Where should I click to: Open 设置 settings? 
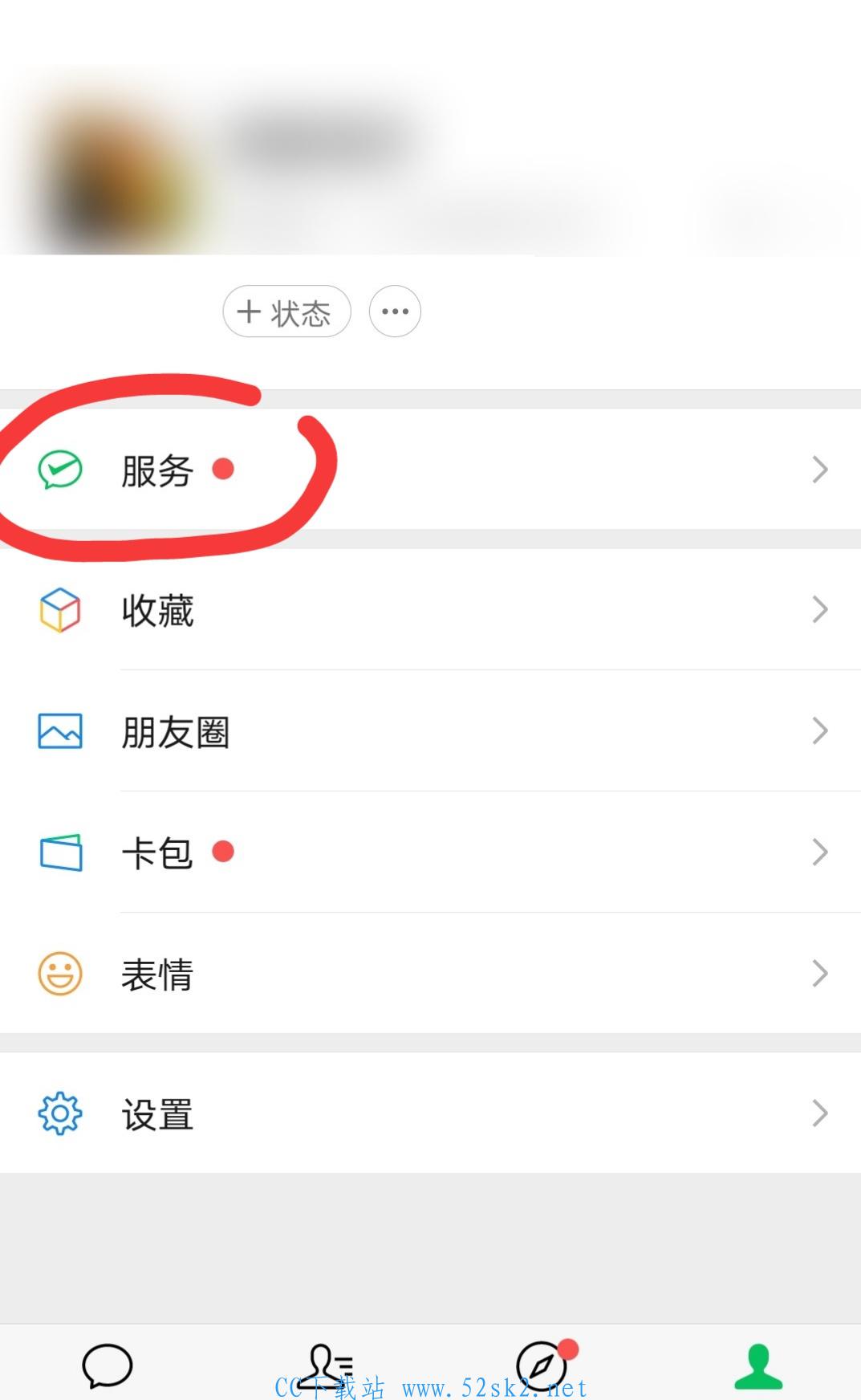pos(430,1113)
